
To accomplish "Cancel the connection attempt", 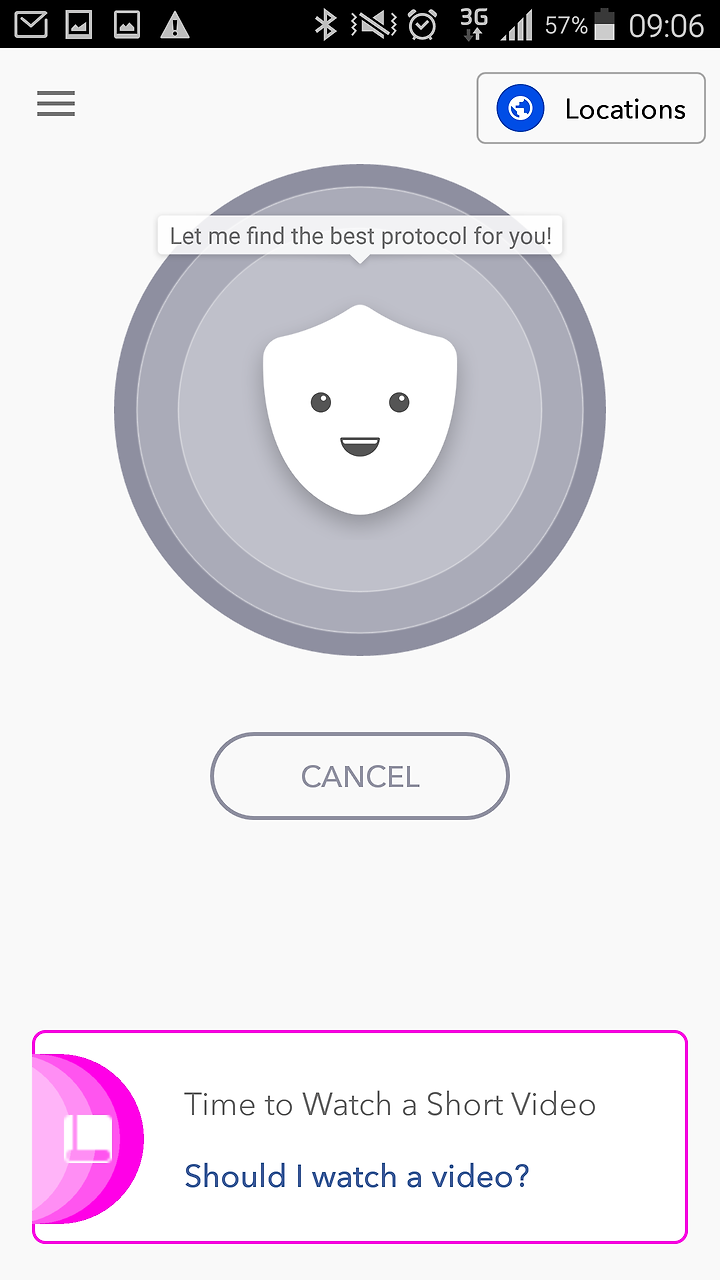I will click(x=360, y=776).
